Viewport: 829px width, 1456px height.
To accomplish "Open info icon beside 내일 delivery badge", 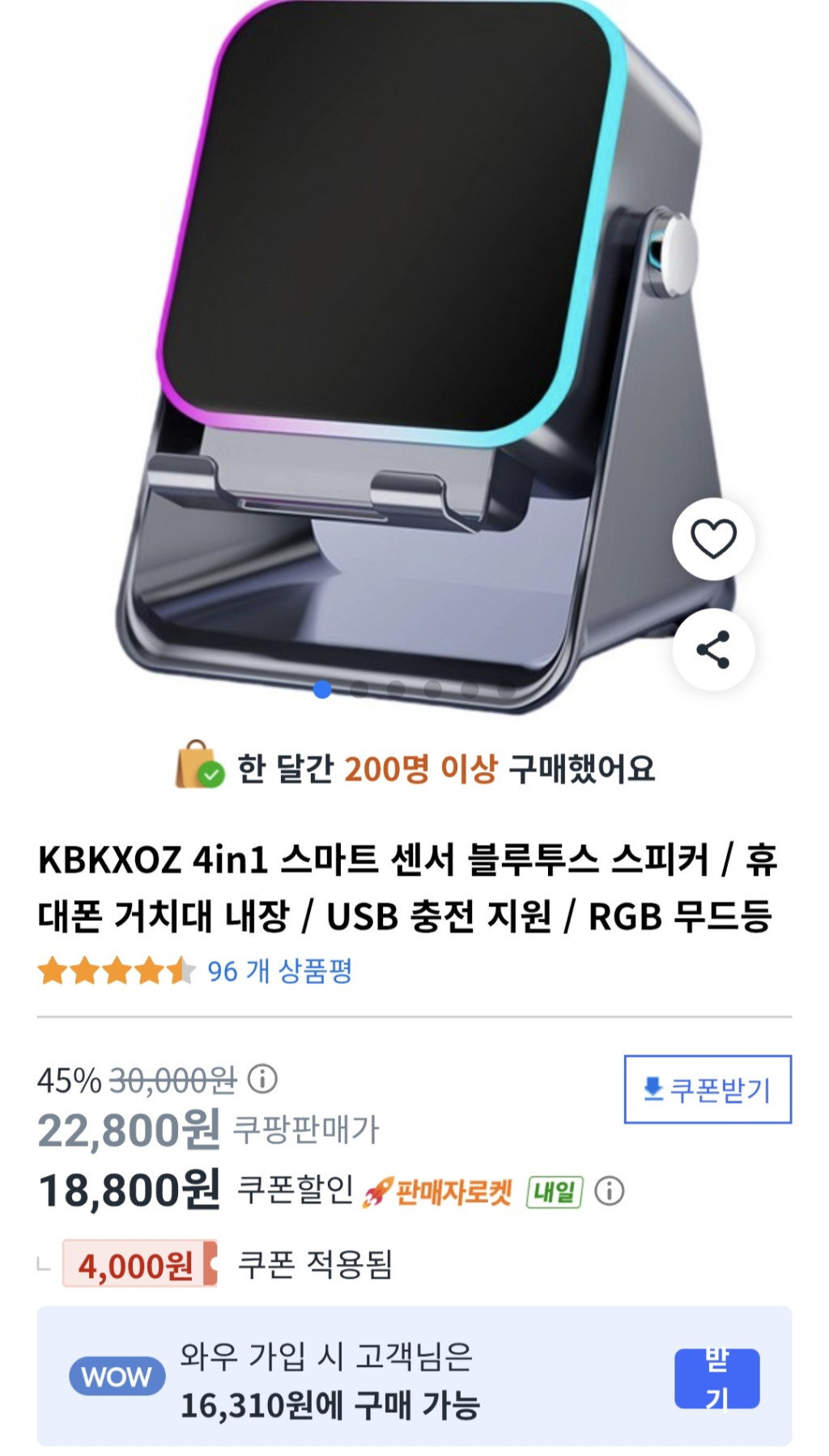I will coord(609,1191).
